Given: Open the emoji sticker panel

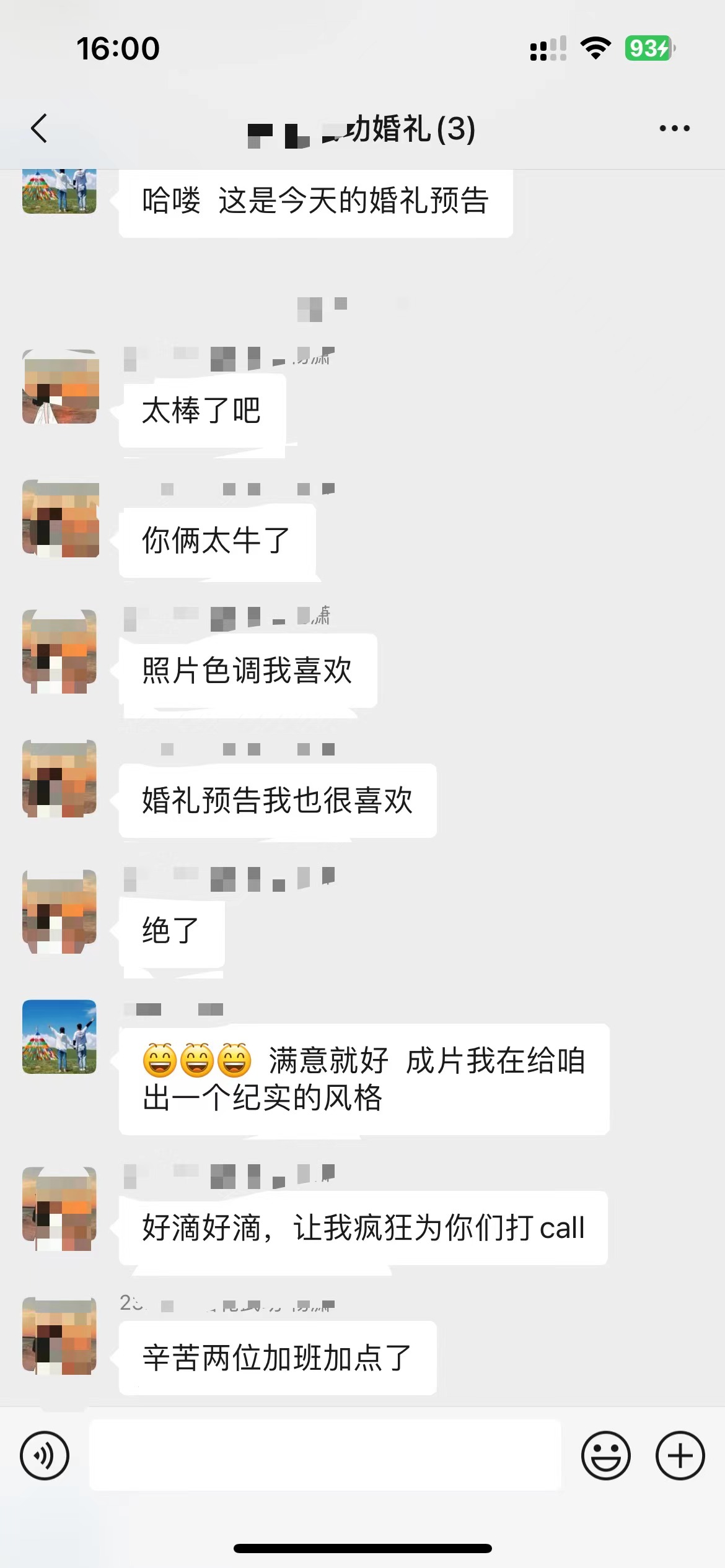Looking at the screenshot, I should pos(605,1455).
